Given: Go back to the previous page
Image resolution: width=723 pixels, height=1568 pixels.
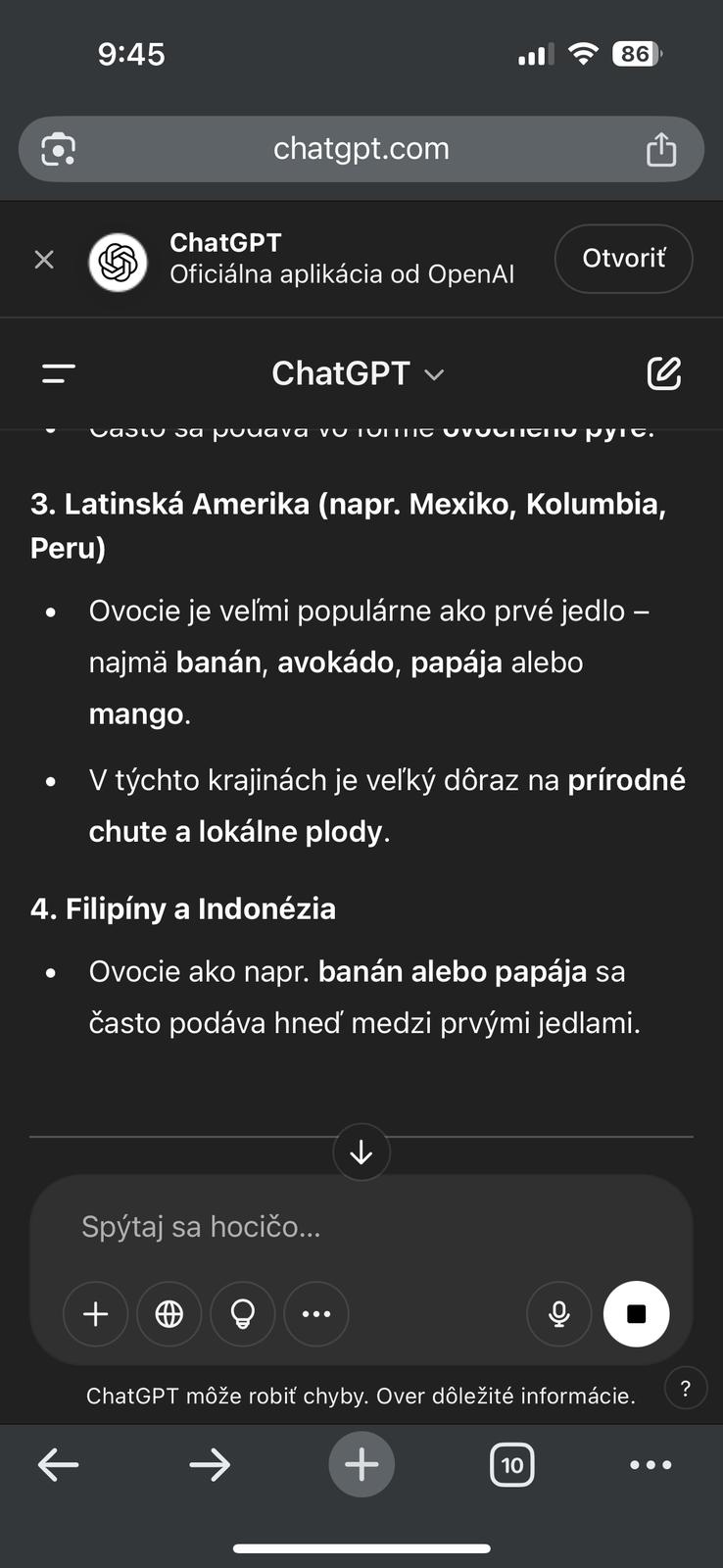Looking at the screenshot, I should (x=59, y=1465).
